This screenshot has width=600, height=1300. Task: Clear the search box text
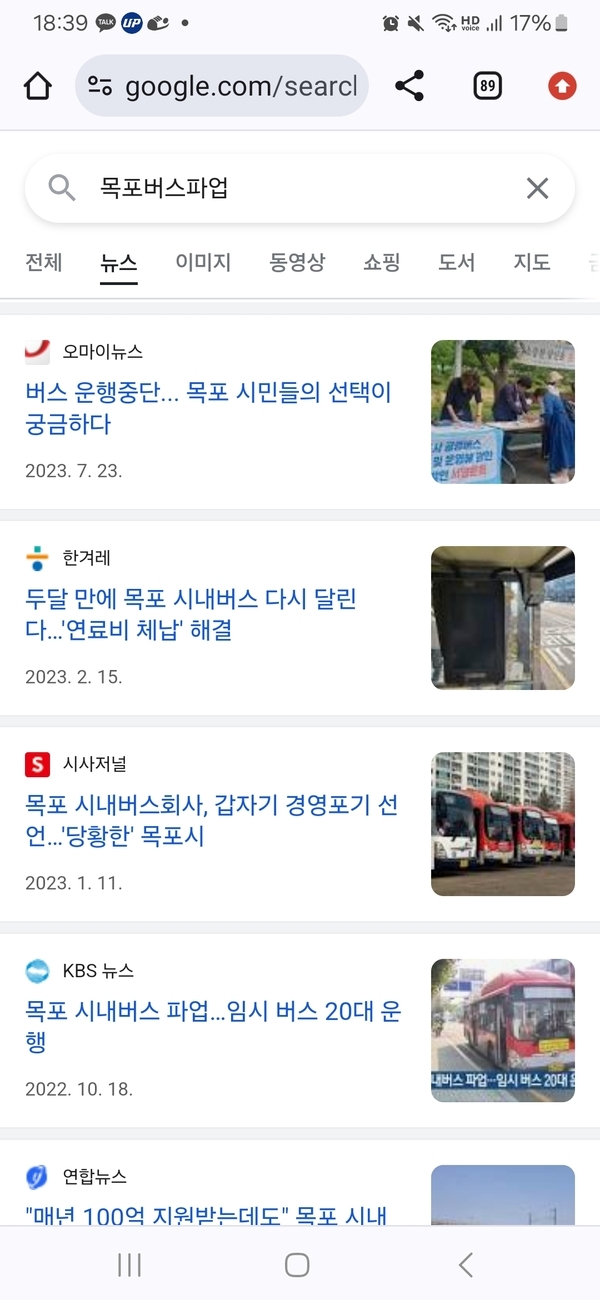click(537, 188)
